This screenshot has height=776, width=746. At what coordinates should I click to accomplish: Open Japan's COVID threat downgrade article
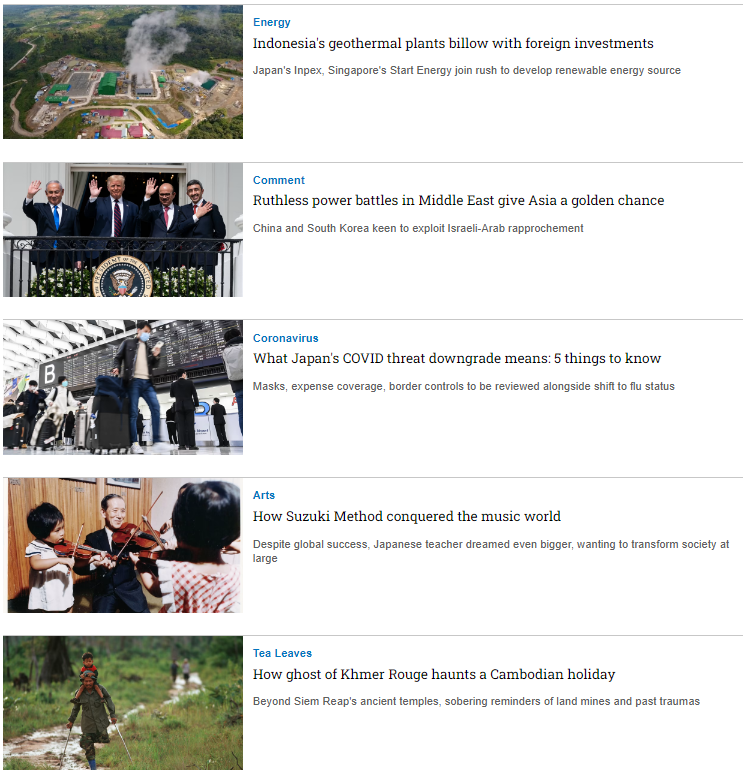[x=456, y=359]
